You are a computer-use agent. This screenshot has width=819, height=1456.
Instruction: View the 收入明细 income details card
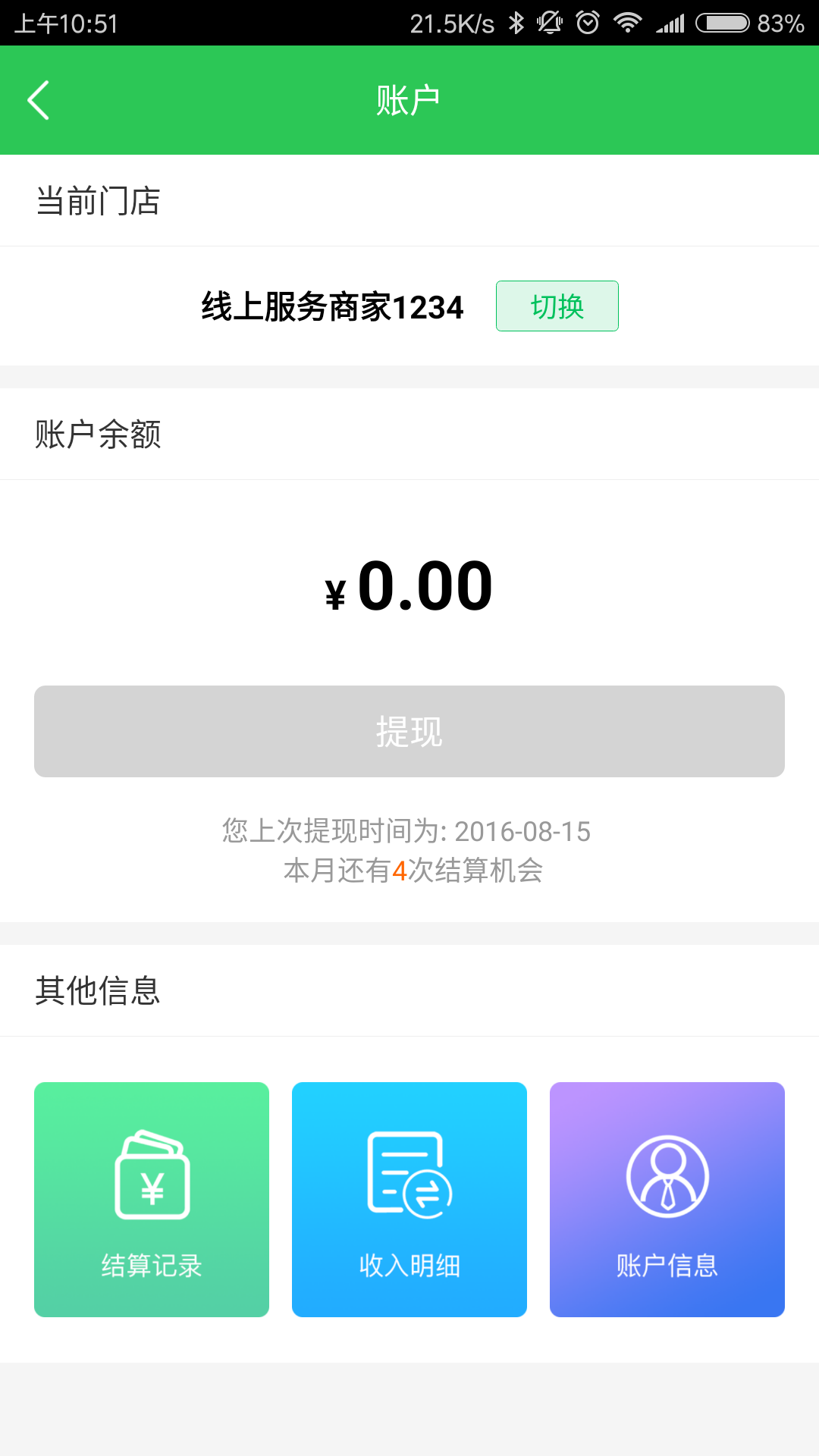(x=409, y=1199)
